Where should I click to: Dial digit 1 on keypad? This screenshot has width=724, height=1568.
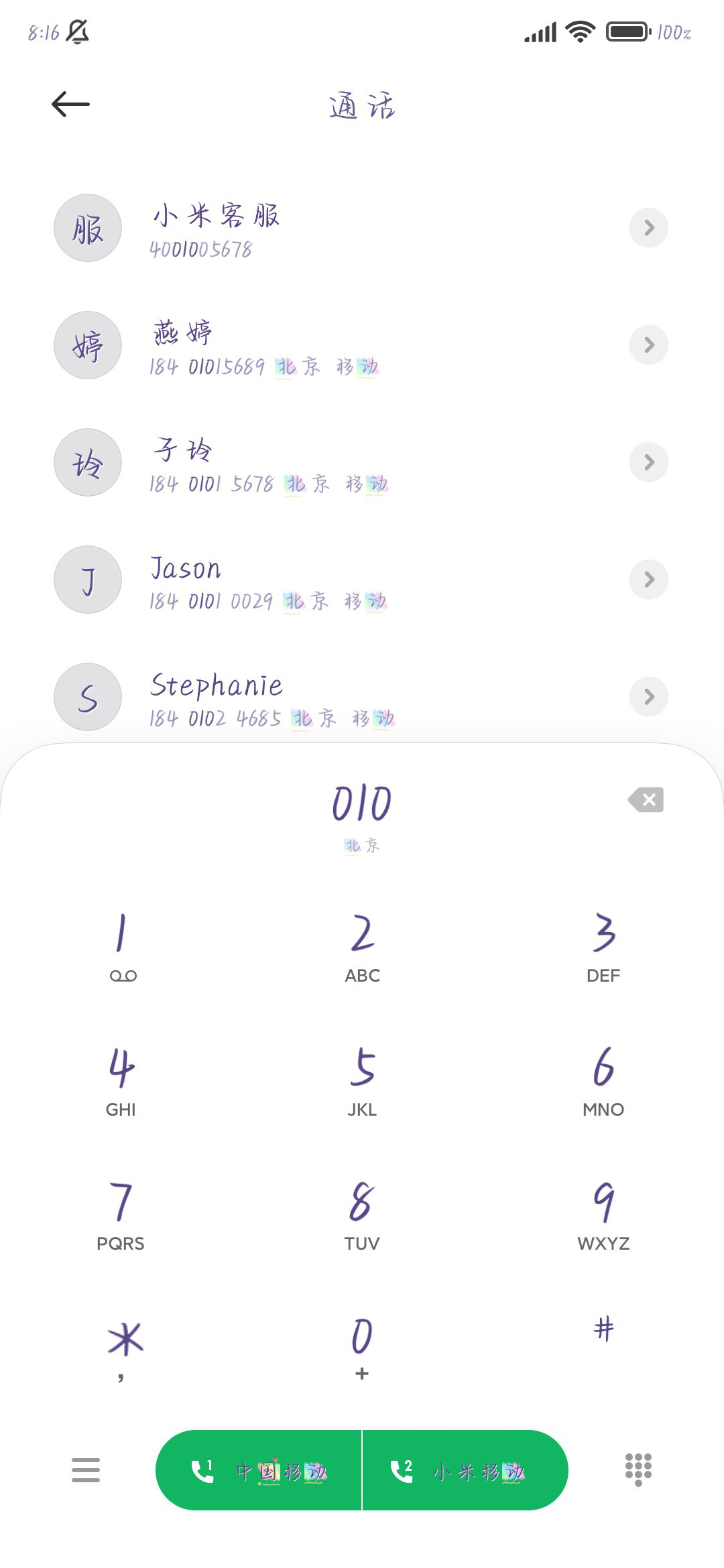pos(121,946)
